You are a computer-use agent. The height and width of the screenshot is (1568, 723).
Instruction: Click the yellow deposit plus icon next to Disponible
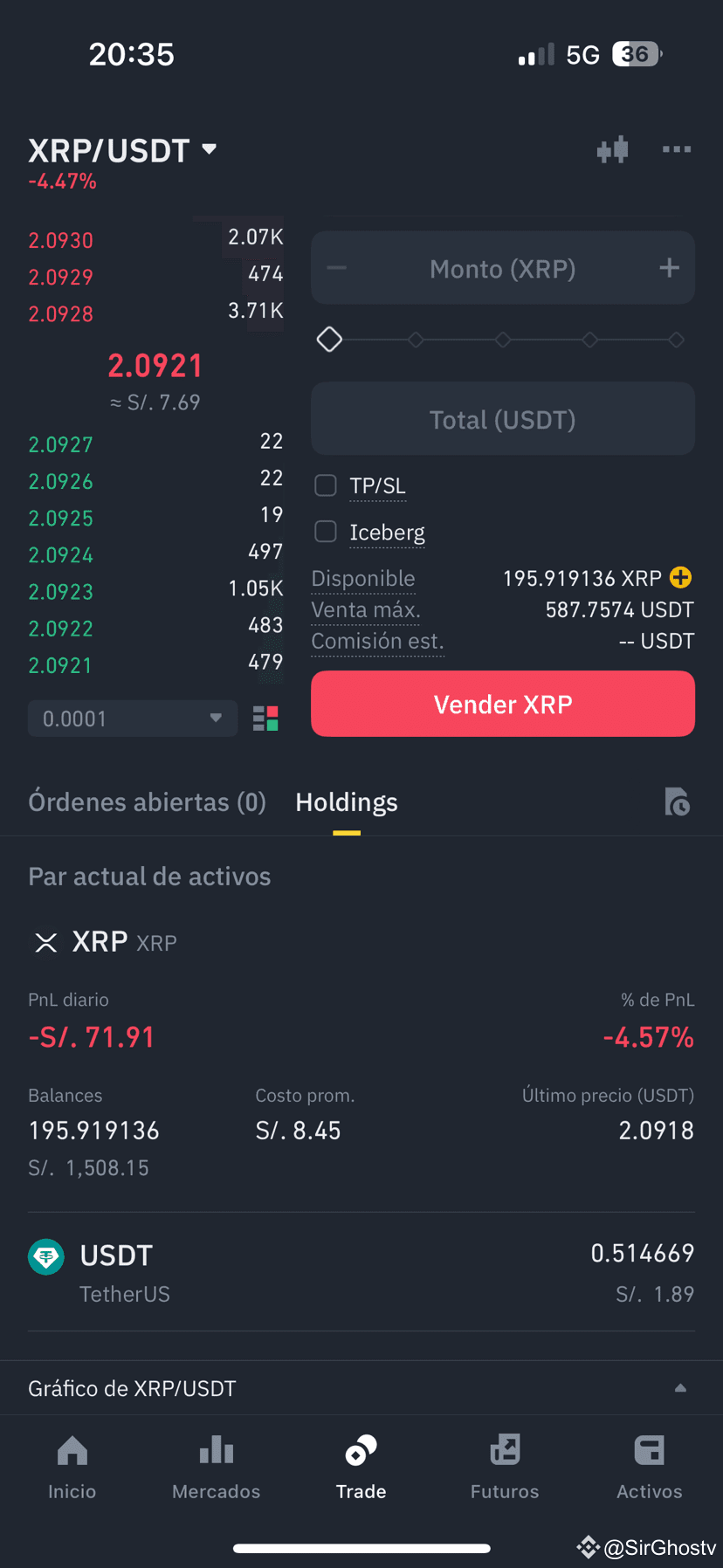click(x=680, y=577)
